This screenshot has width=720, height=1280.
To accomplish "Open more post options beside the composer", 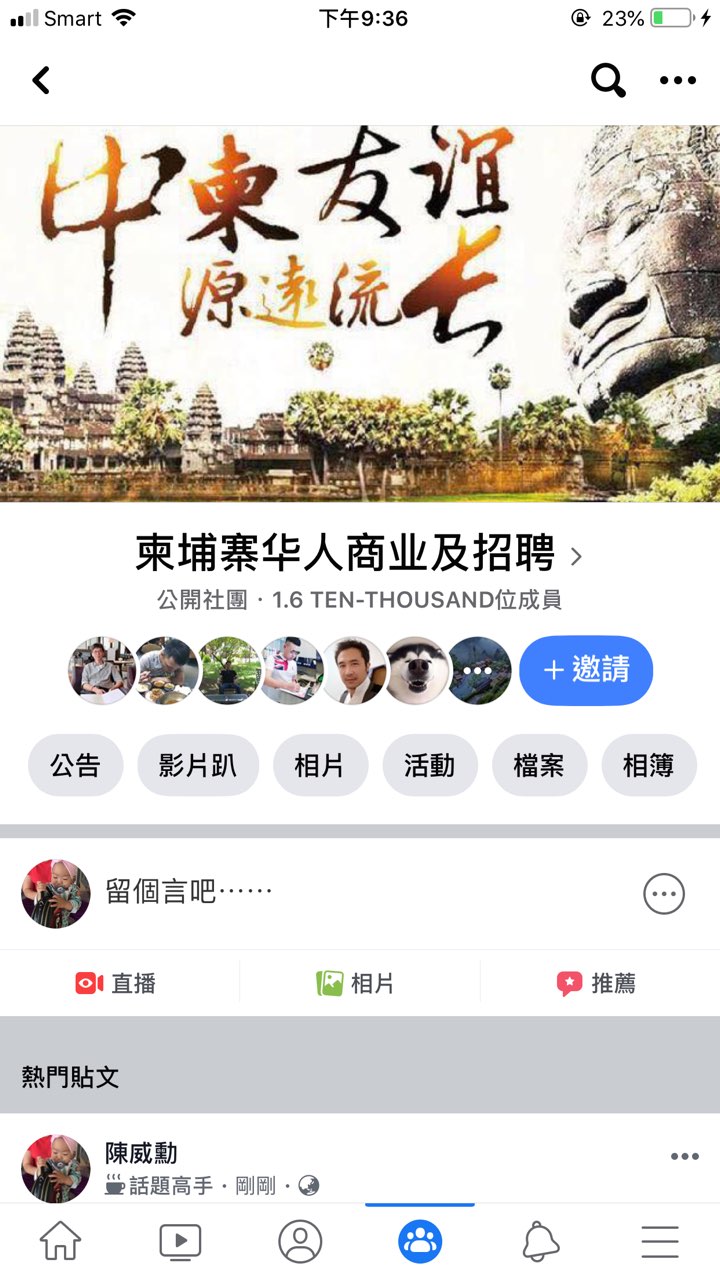I will [x=664, y=894].
